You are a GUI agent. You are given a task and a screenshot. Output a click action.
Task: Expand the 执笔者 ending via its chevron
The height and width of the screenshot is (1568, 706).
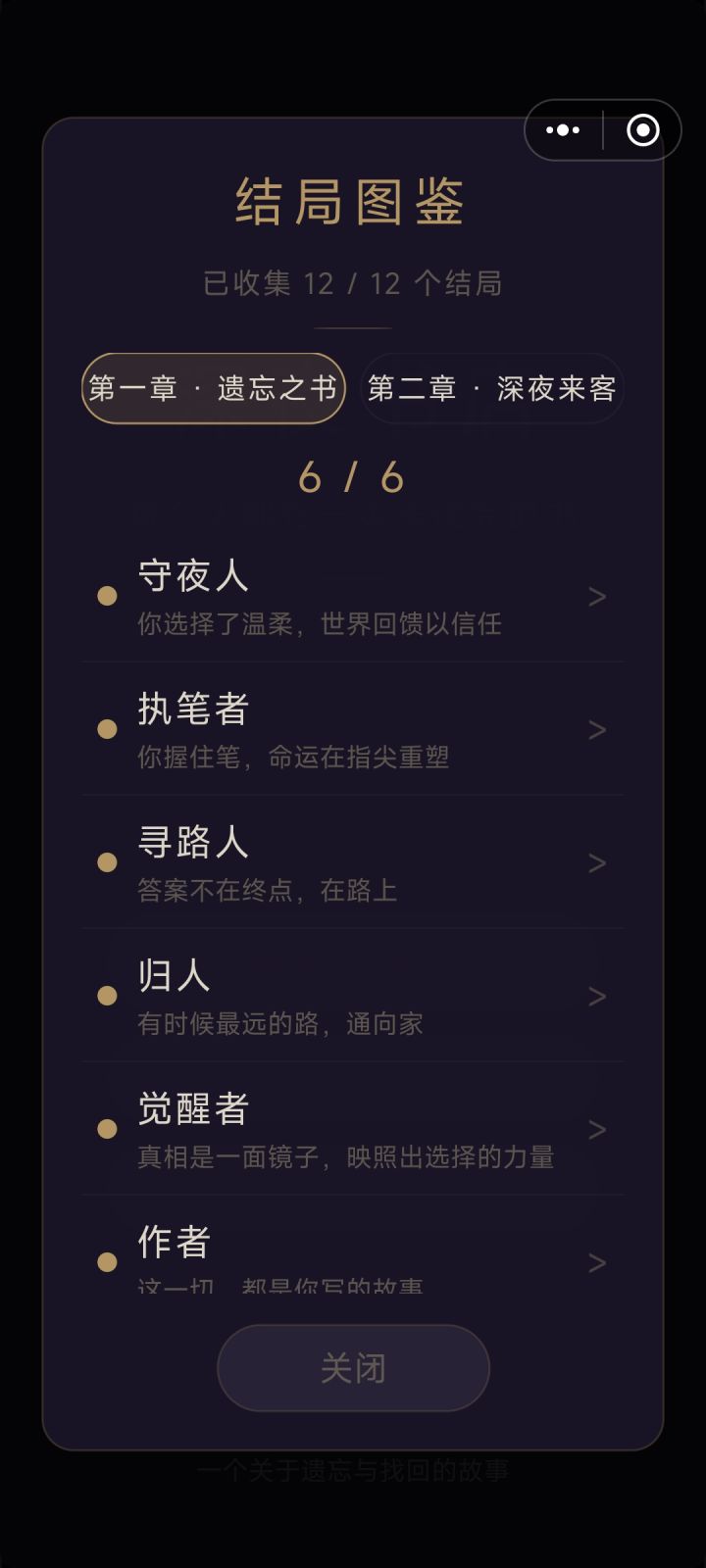(598, 729)
